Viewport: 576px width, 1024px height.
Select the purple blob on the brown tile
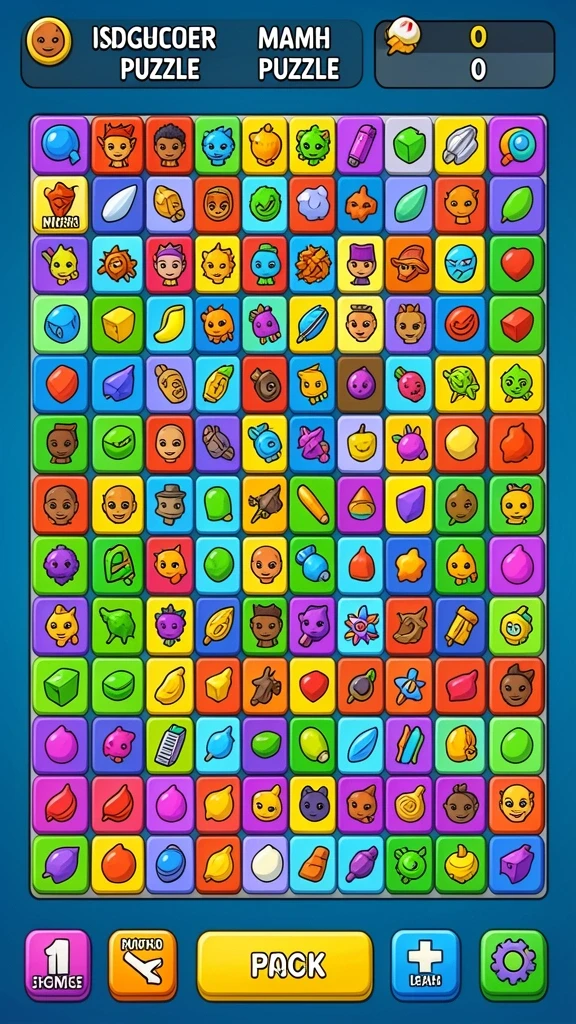tap(360, 383)
